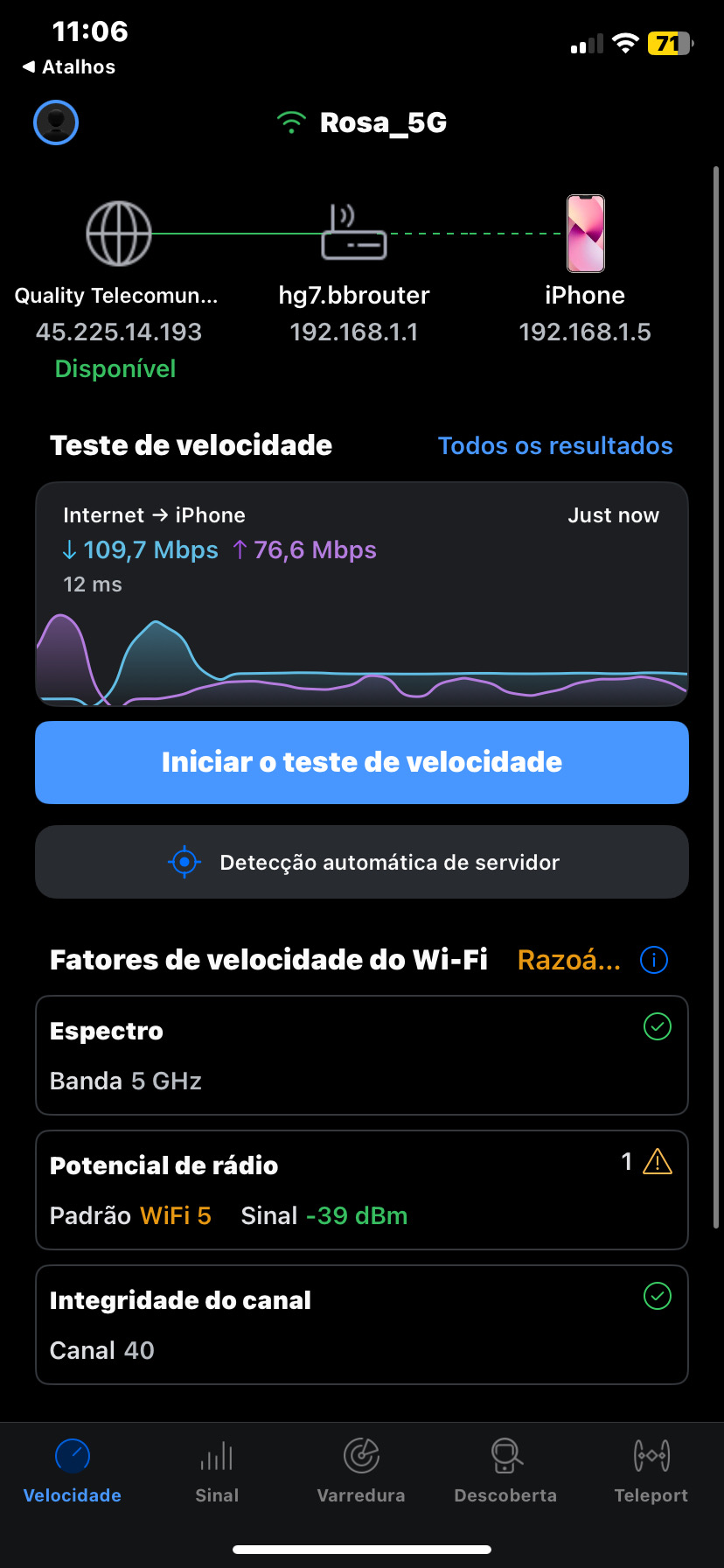
Task: Open the Potencial de rádio card
Action: pos(362,1190)
